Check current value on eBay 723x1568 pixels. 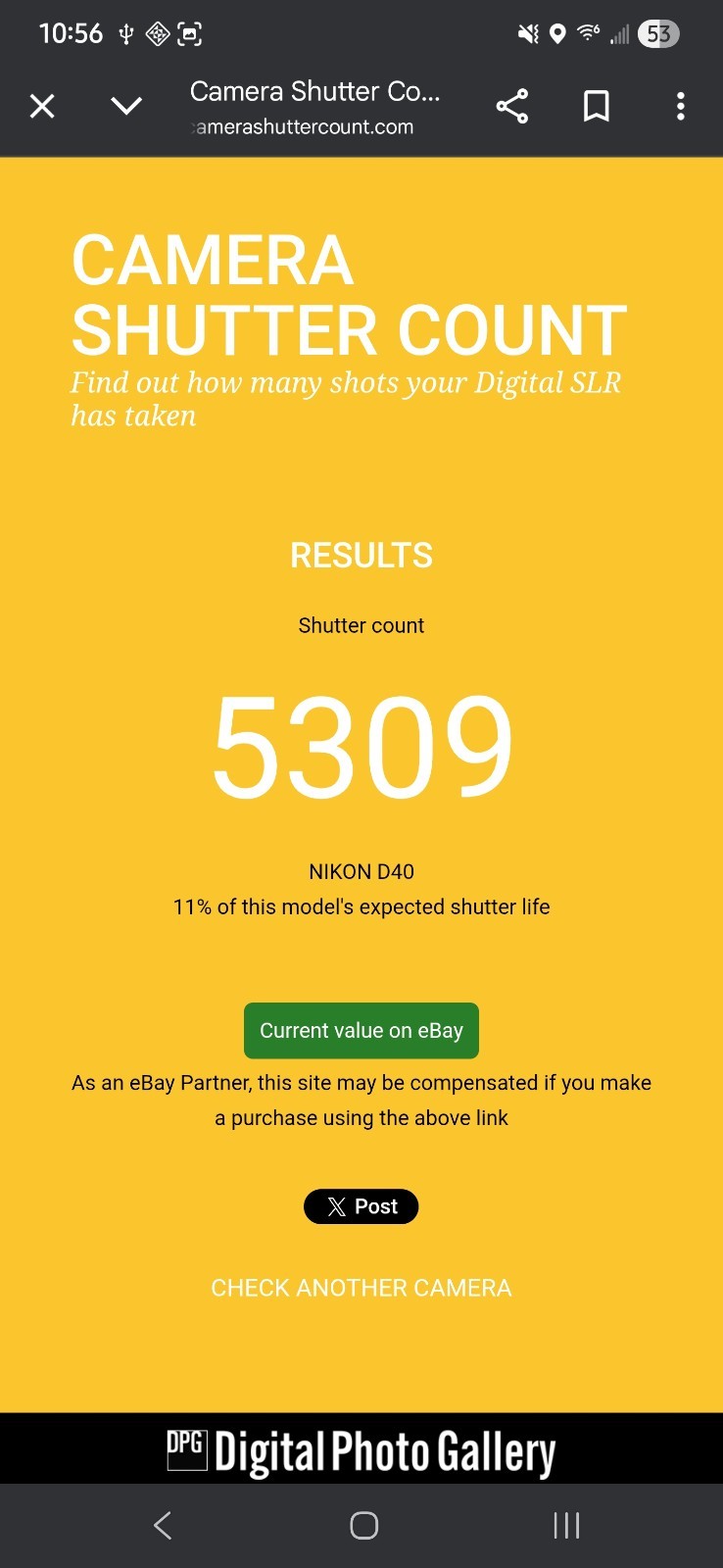[361, 1030]
